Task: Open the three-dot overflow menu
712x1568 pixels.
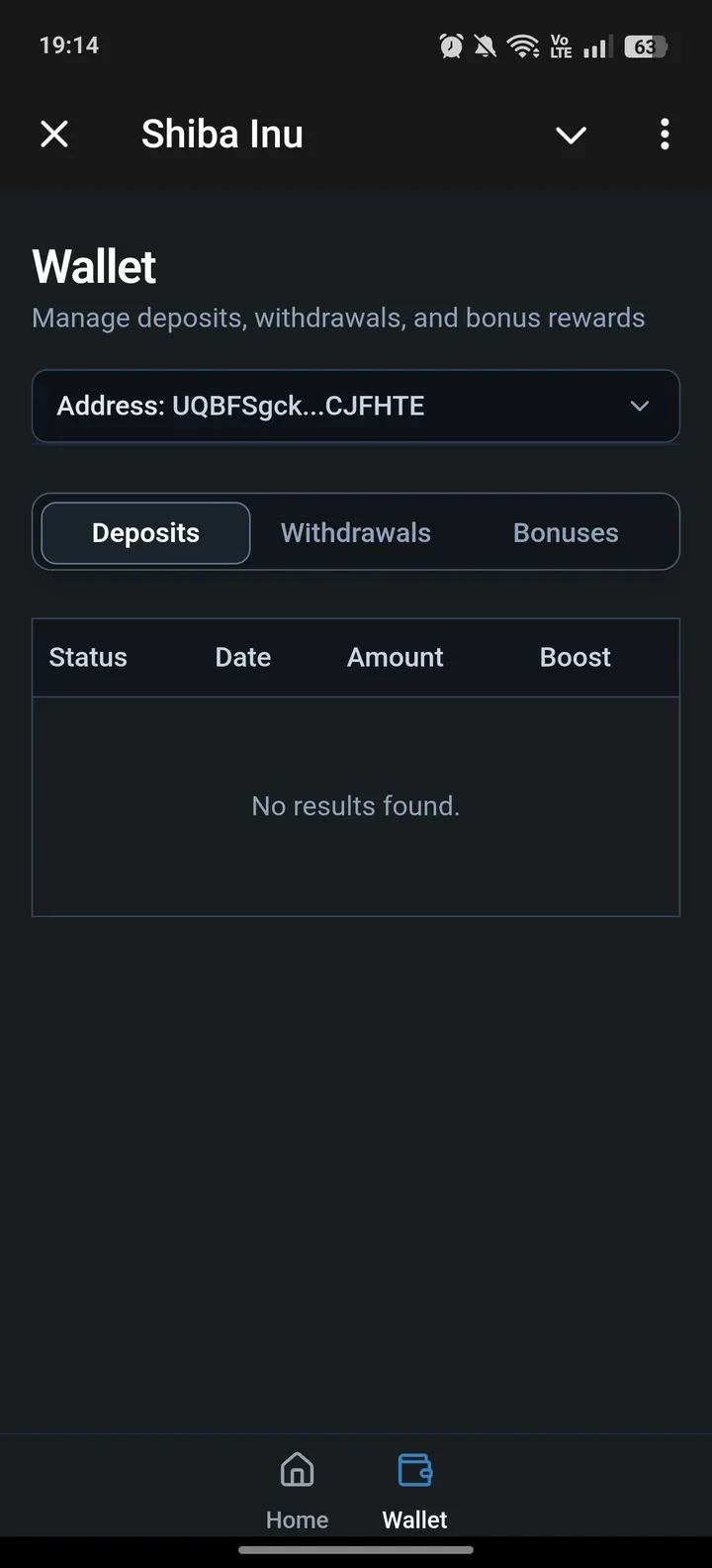Action: (665, 134)
